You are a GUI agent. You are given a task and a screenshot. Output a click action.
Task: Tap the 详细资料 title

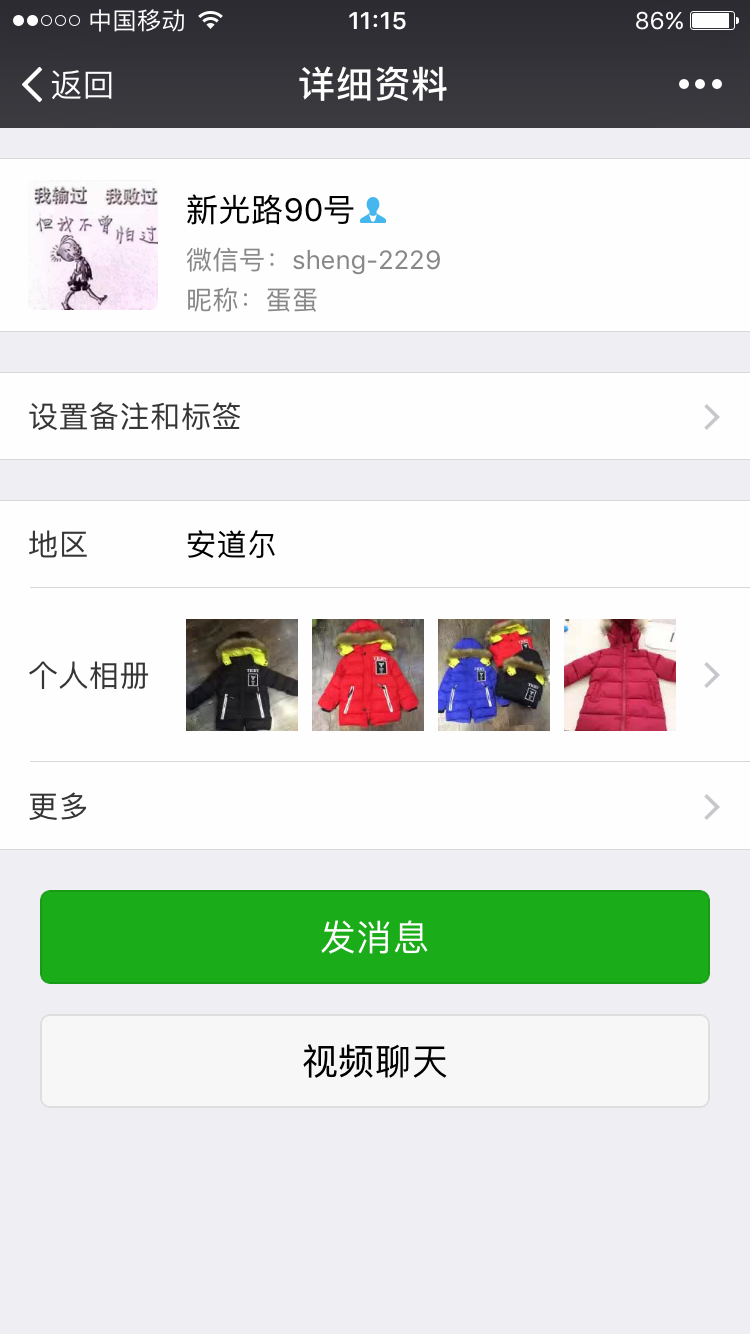tap(374, 84)
